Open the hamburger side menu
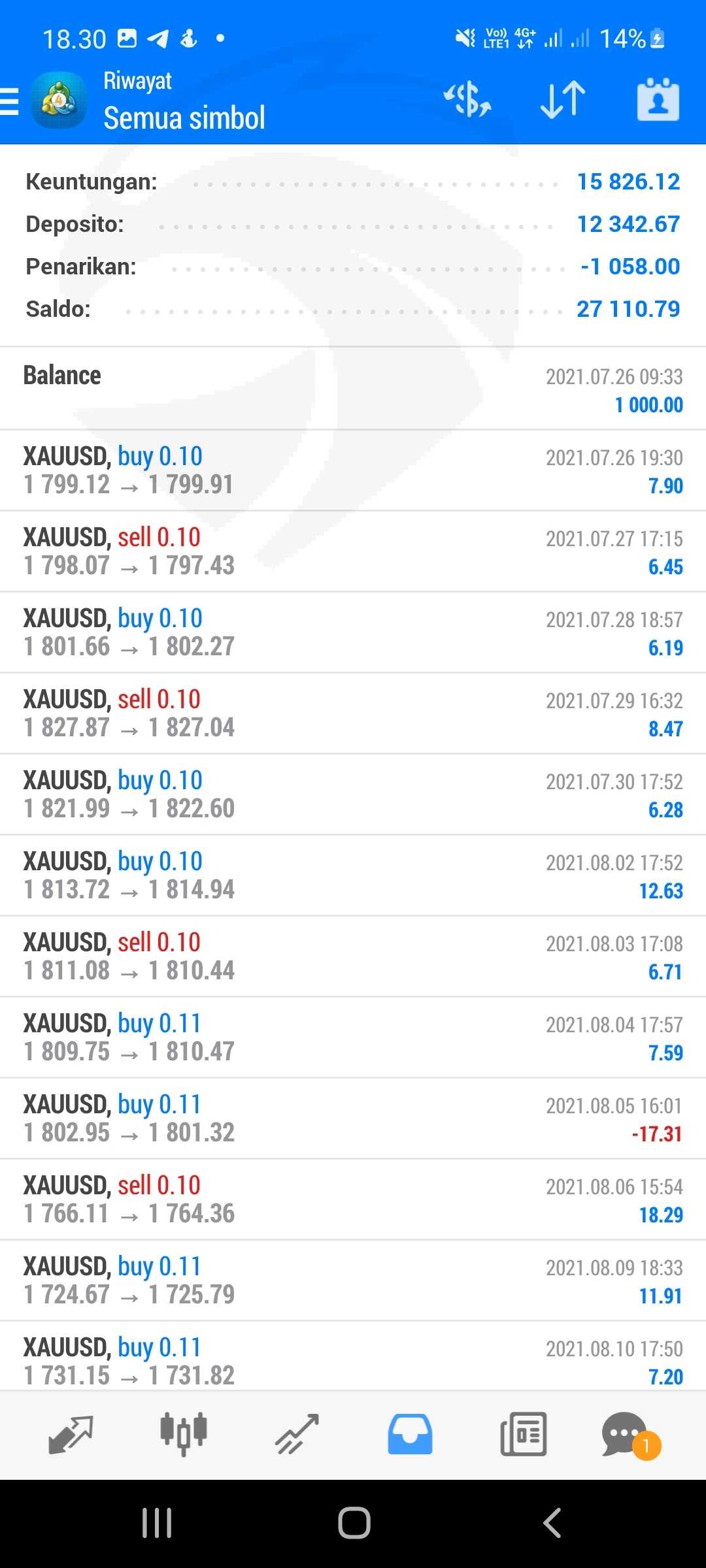This screenshot has width=706, height=1568. point(10,102)
